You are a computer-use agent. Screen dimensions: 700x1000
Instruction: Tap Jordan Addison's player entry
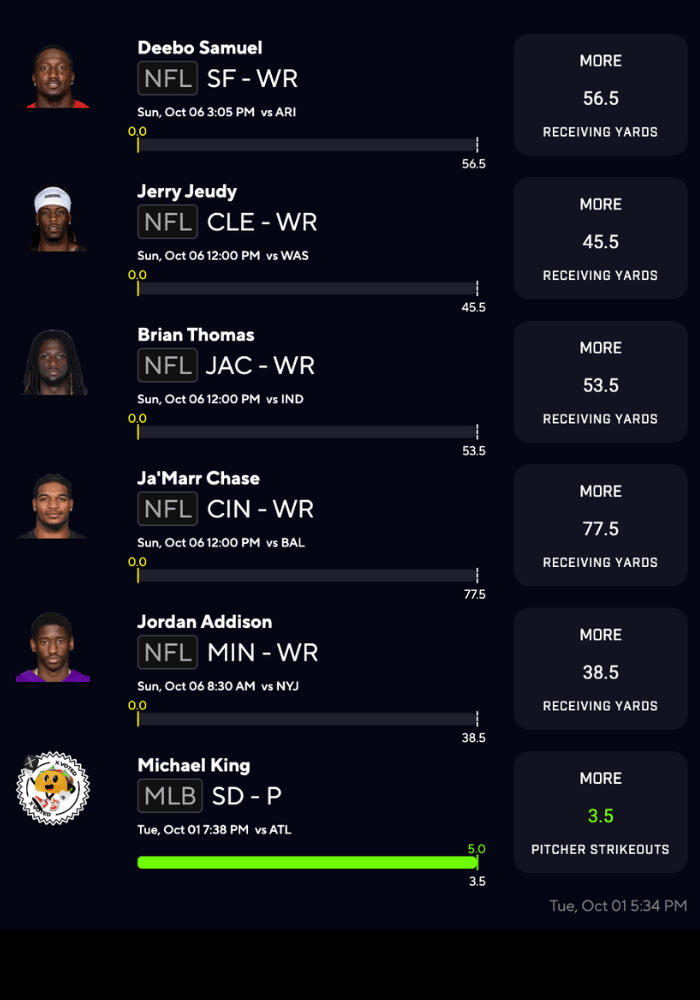(x=204, y=622)
